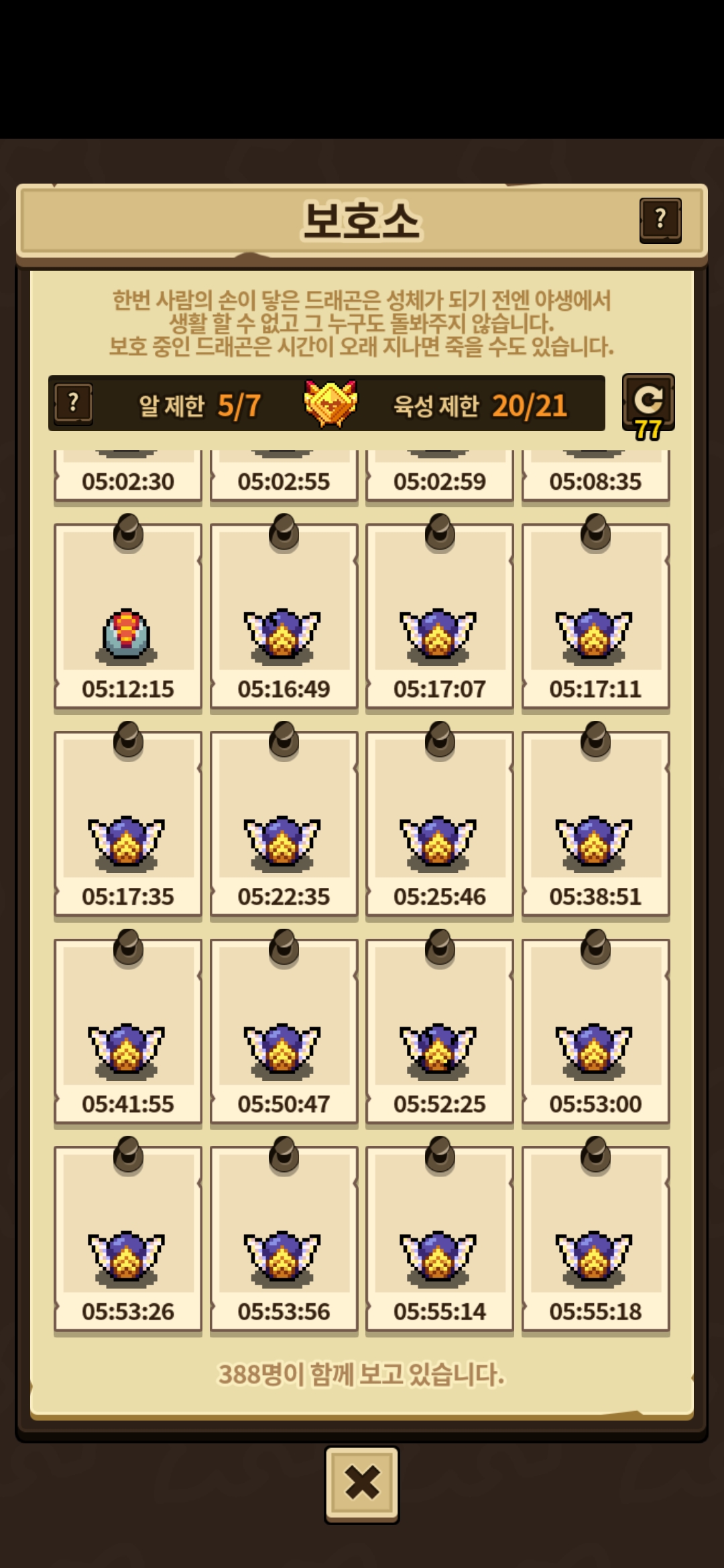Open the help icon in the 보호소 title bar

[660, 220]
